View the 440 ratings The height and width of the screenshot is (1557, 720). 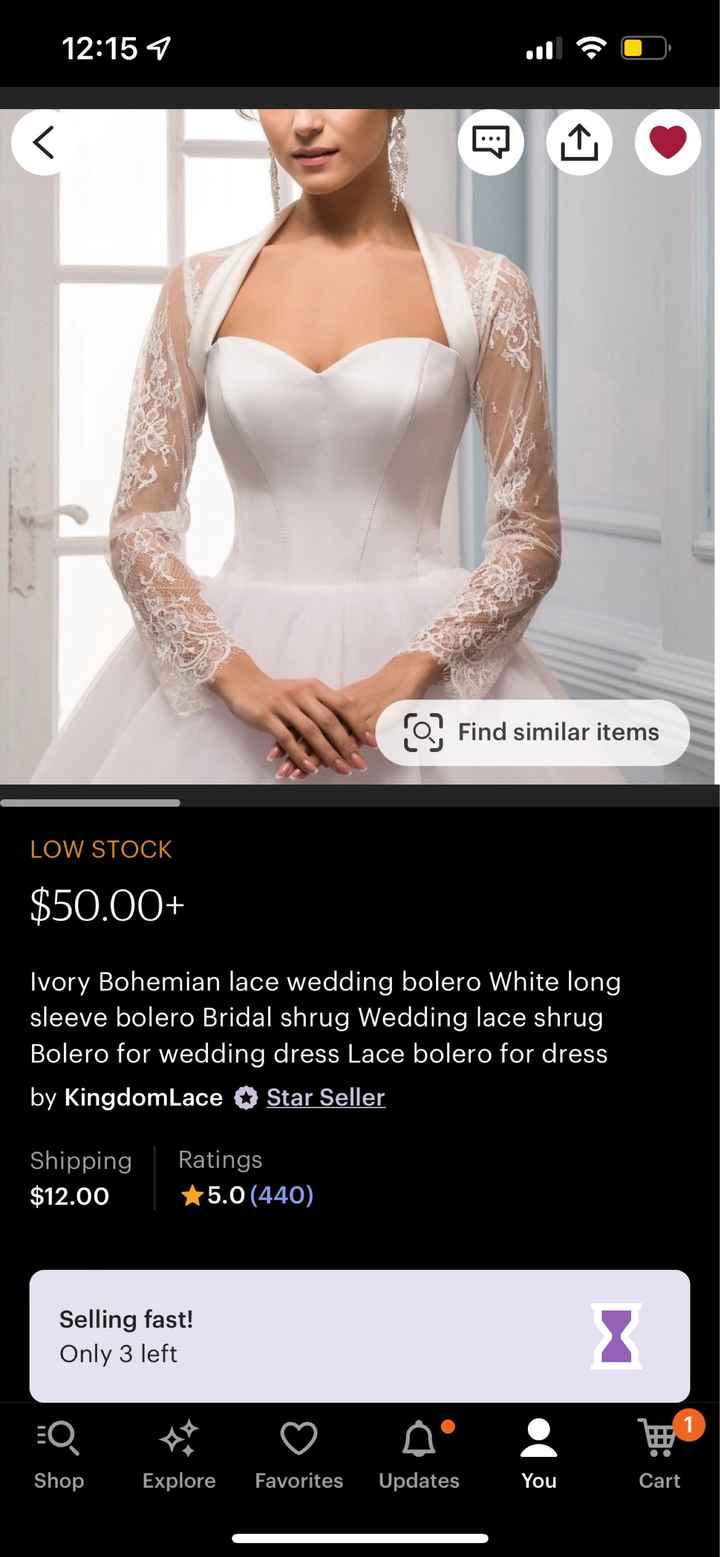(281, 1195)
